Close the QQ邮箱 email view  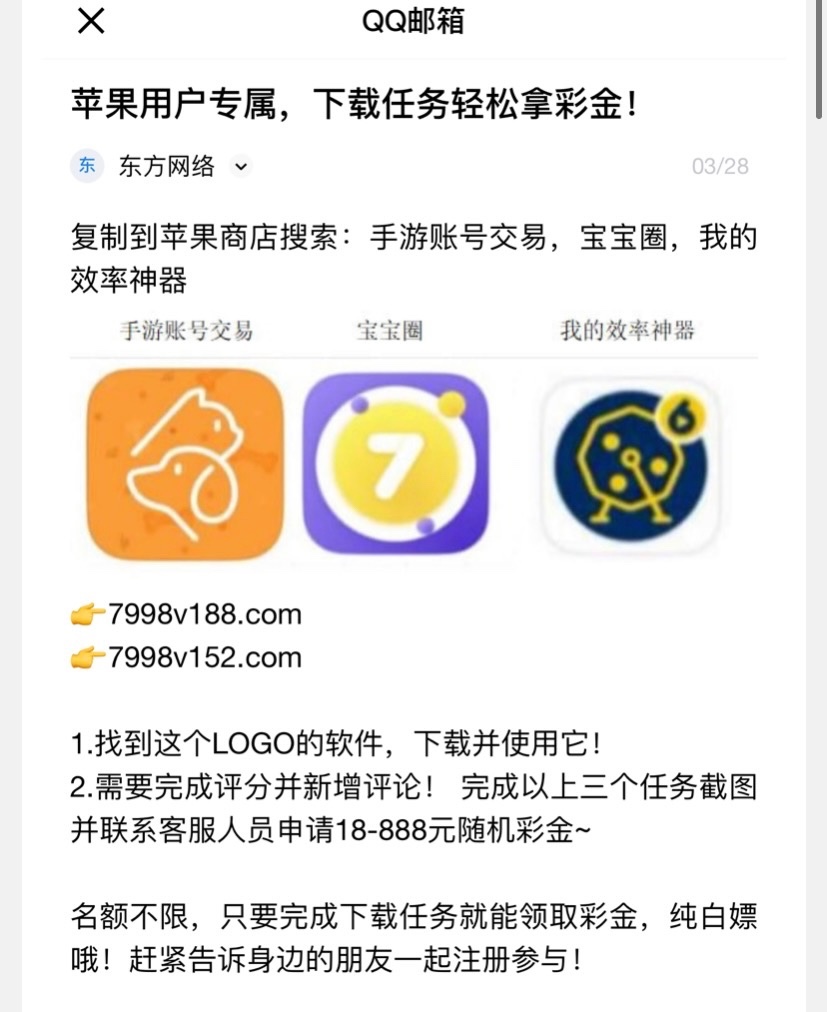(x=91, y=21)
